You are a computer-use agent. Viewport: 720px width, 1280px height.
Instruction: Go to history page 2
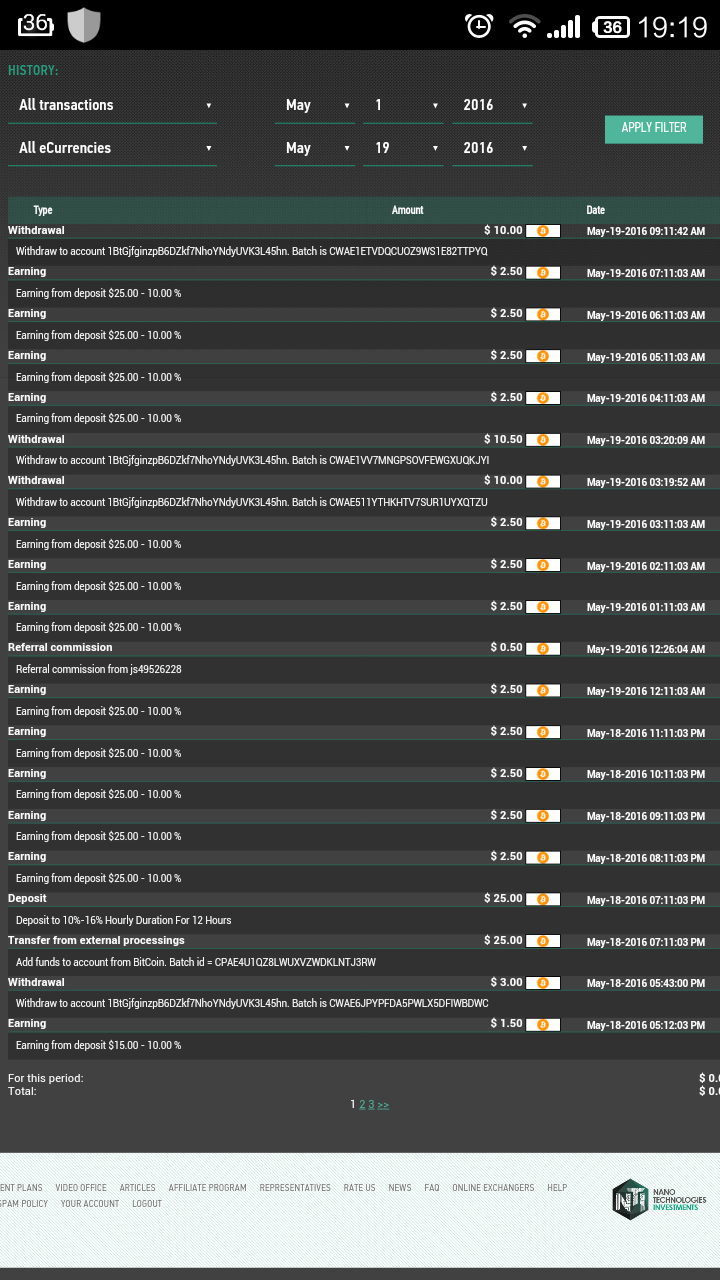pos(362,1104)
